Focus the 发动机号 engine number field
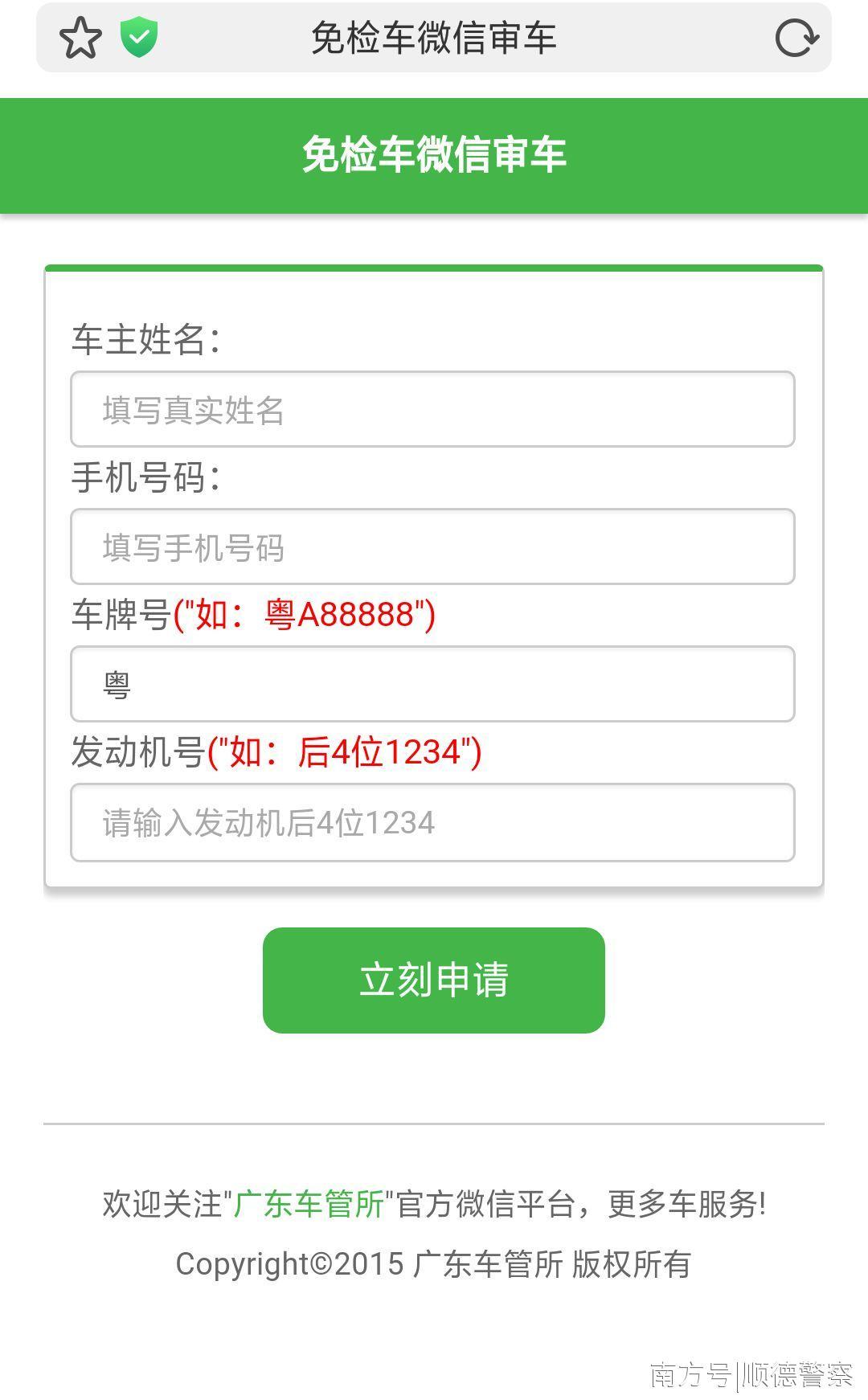868x1400 pixels. [432, 822]
